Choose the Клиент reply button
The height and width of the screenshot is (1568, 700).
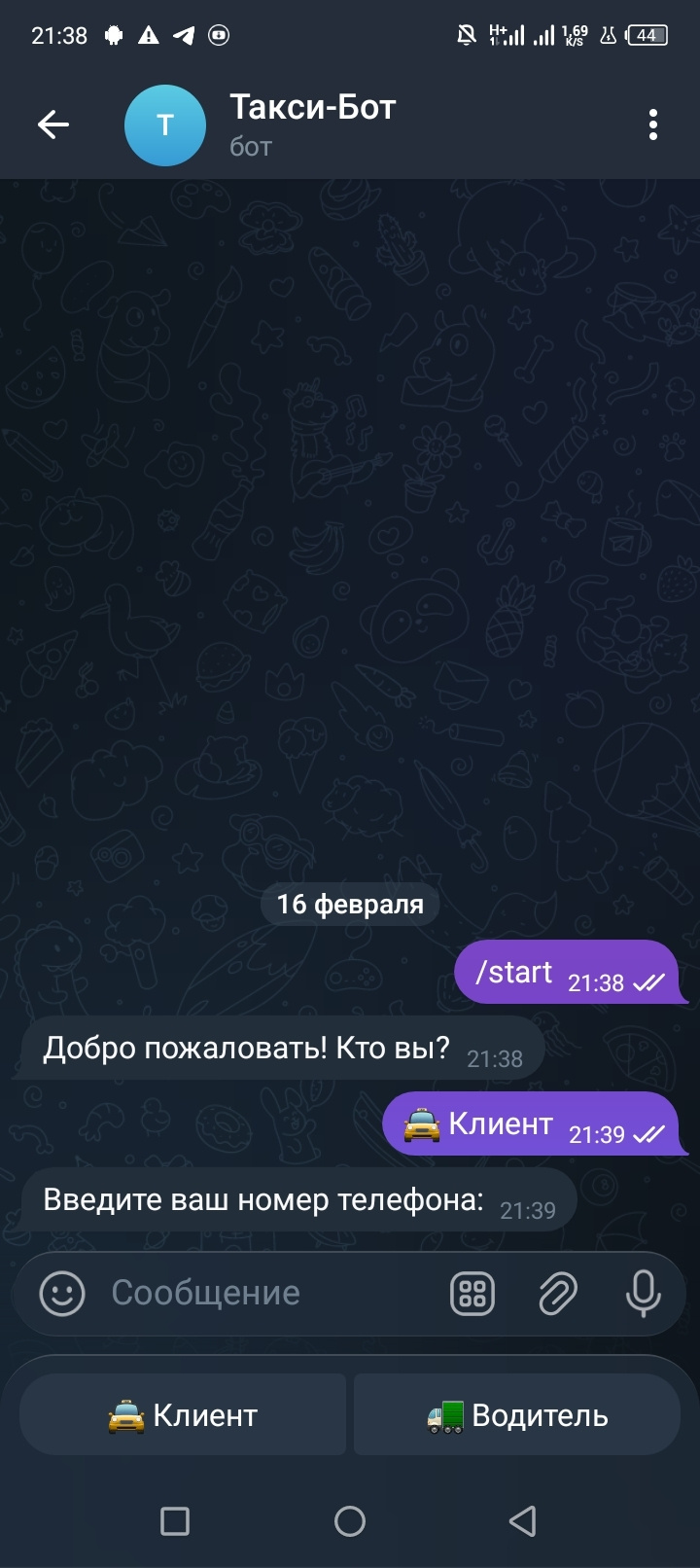pyautogui.click(x=183, y=1415)
